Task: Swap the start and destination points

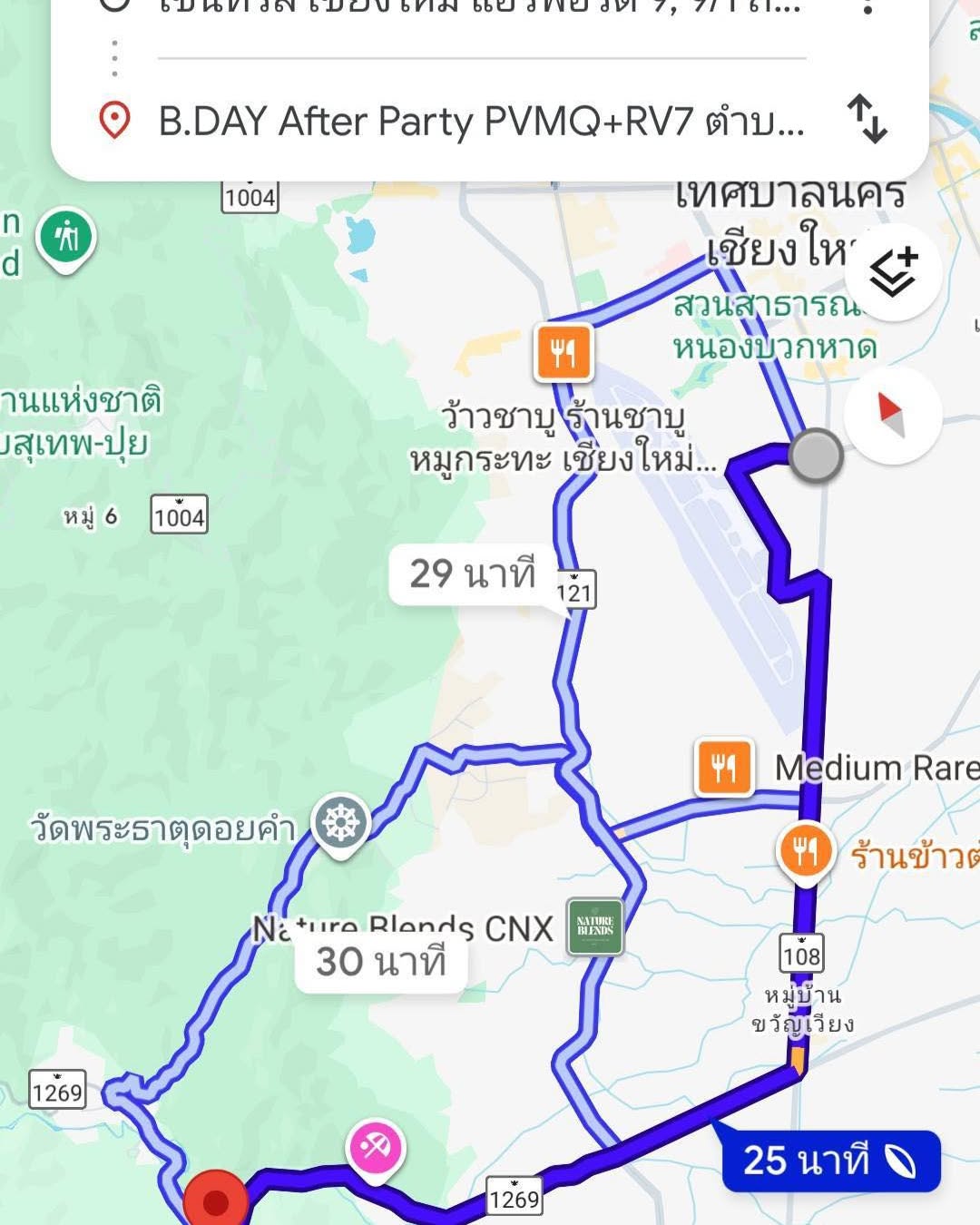Action: click(x=867, y=121)
